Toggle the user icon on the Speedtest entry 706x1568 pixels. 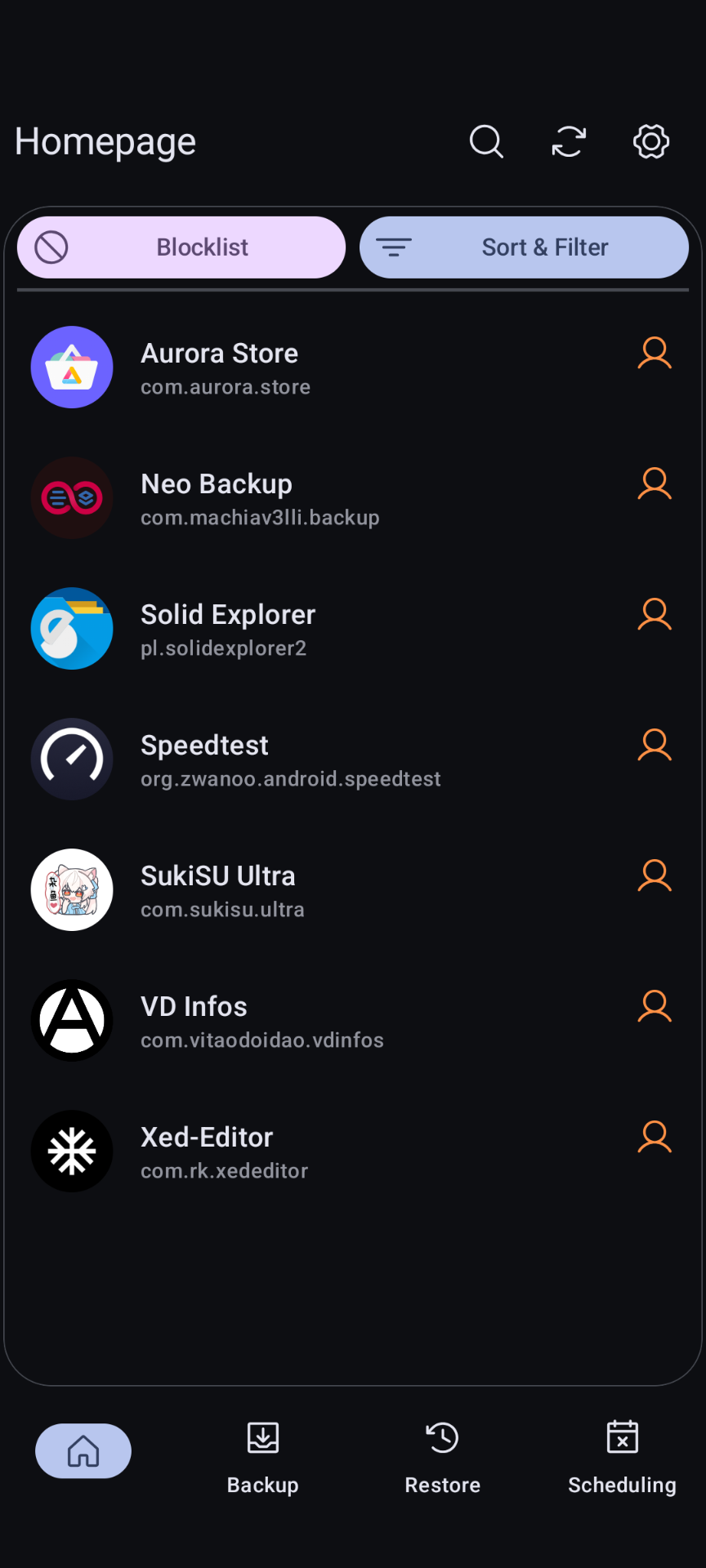pos(654,745)
